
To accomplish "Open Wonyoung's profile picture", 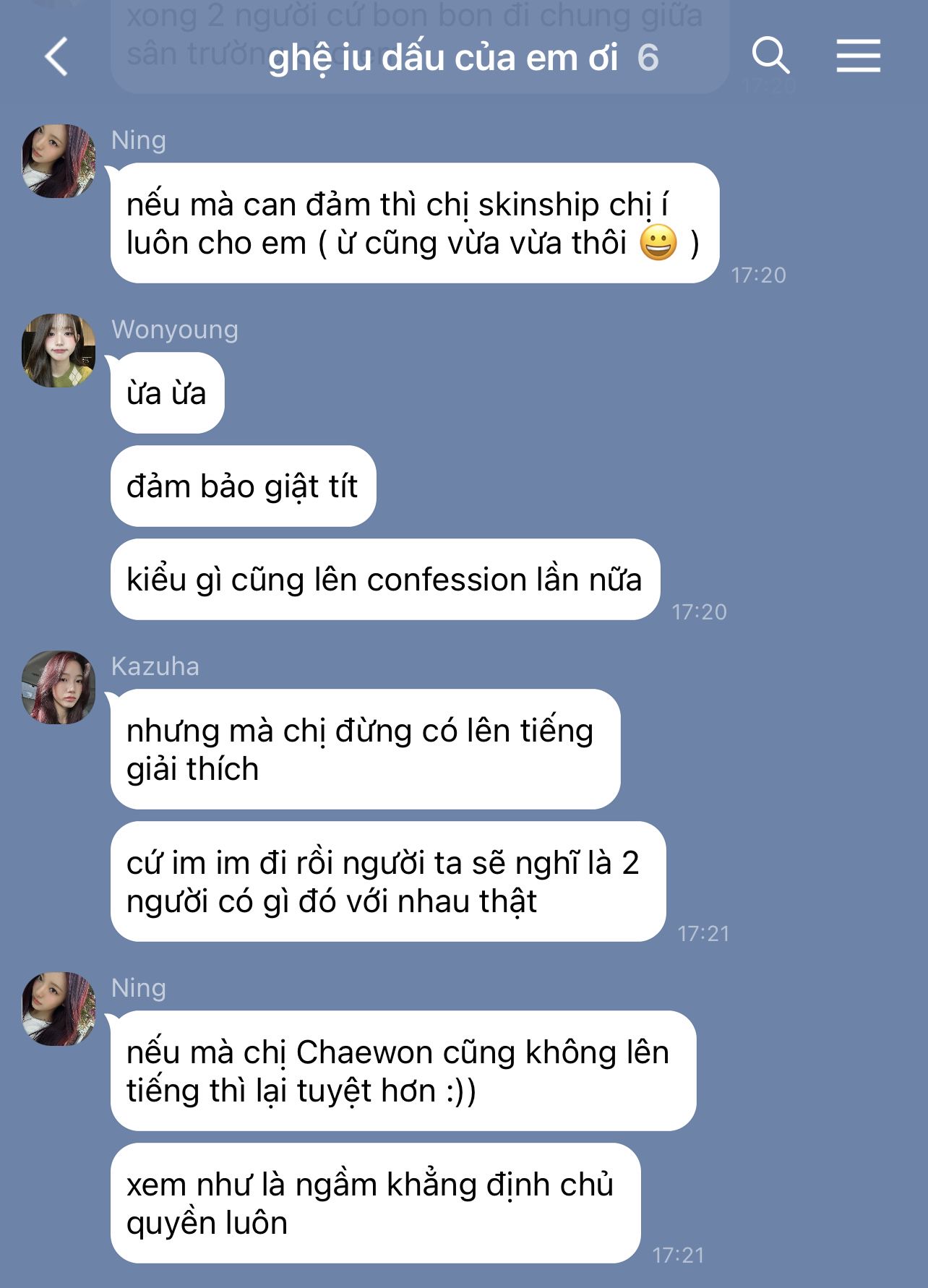I will pos(59,351).
